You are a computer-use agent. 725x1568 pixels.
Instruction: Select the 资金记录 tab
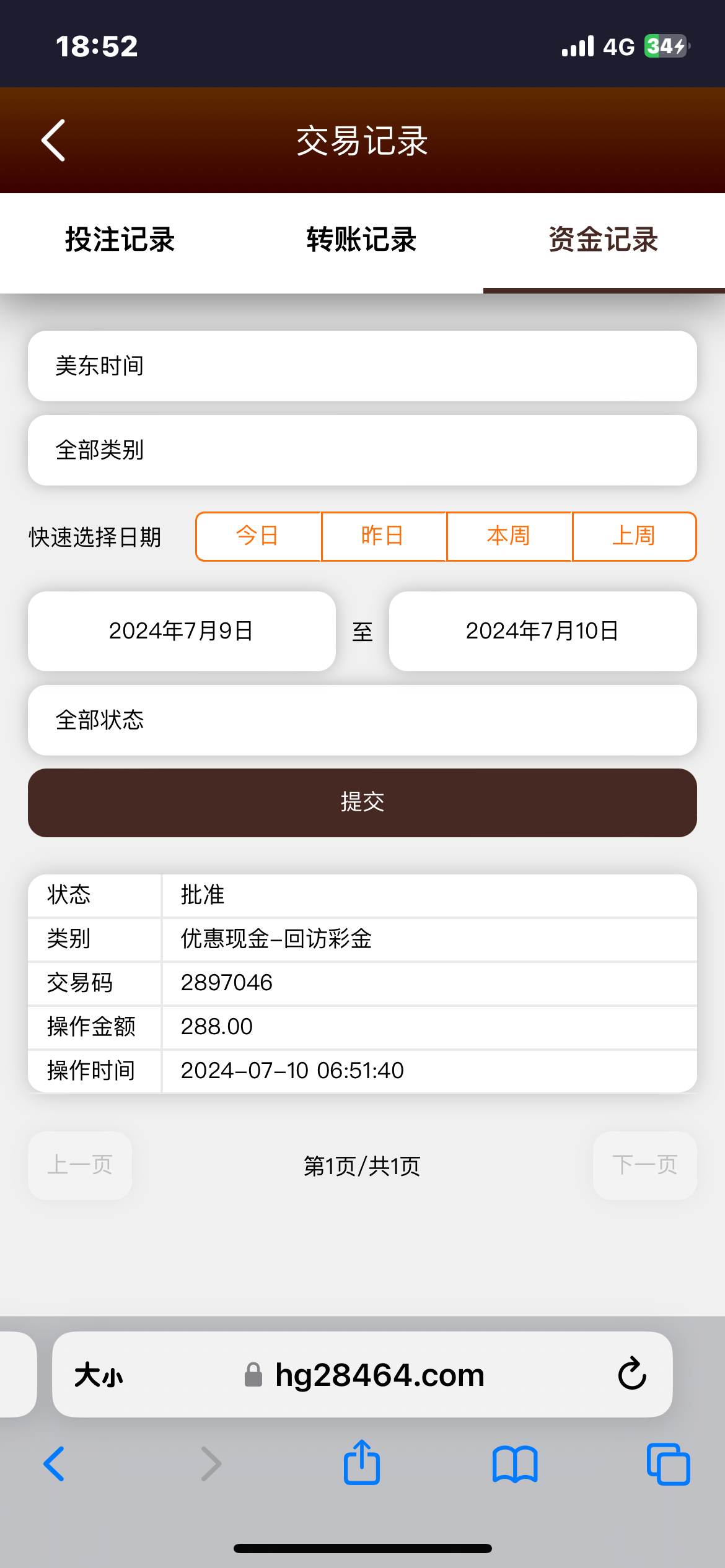(x=604, y=240)
